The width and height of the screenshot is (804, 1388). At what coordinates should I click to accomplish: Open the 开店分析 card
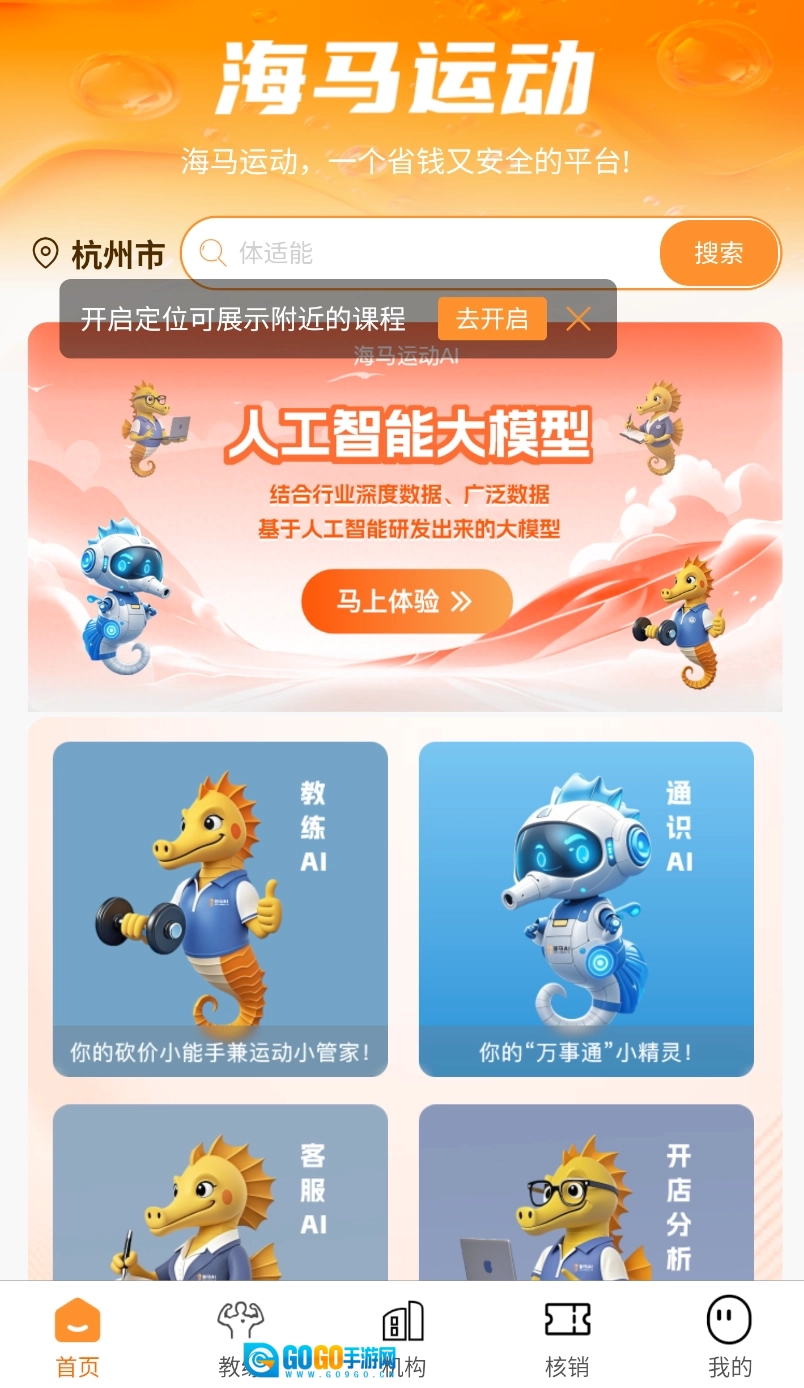click(x=586, y=1192)
